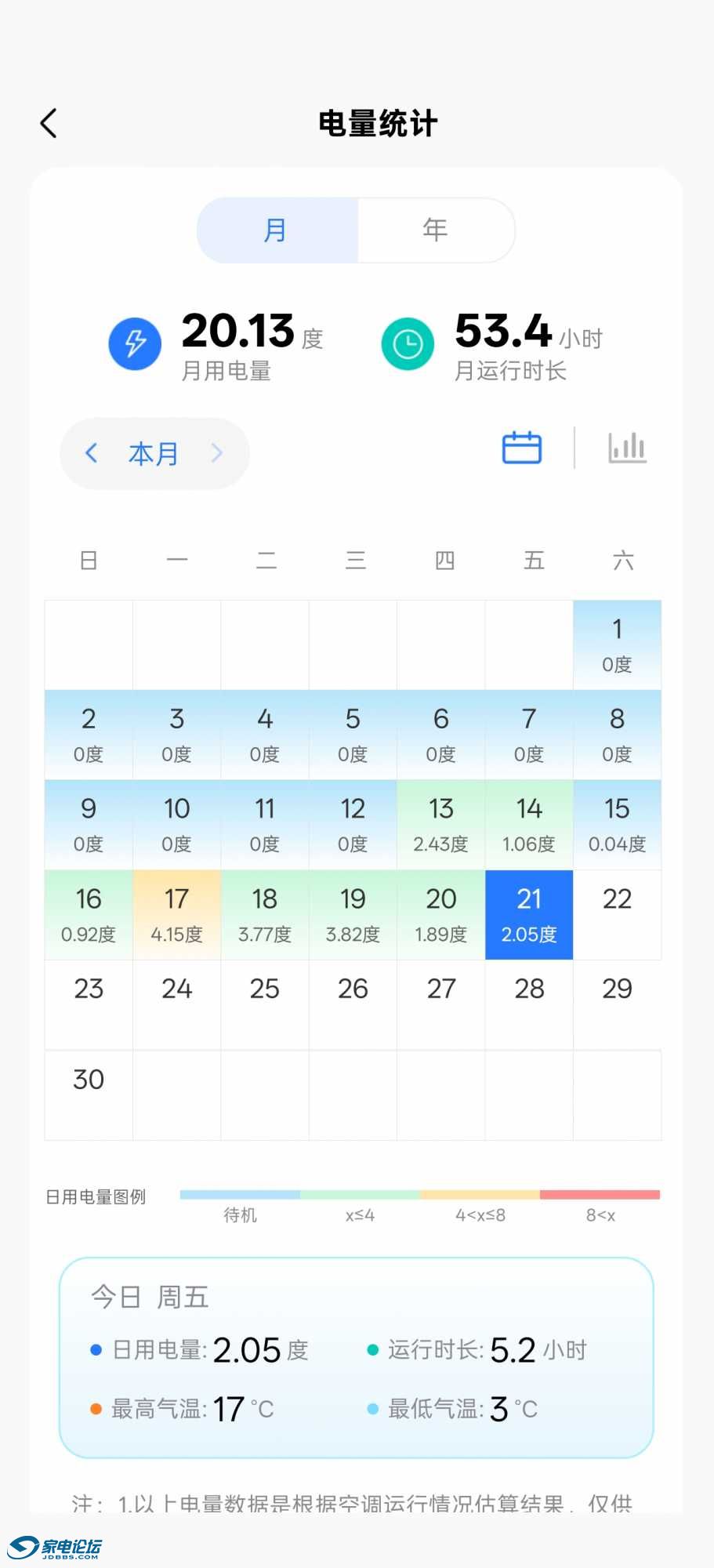Screen dimensions: 714x1568
Task: Switch to bar chart view icon
Action: [627, 448]
